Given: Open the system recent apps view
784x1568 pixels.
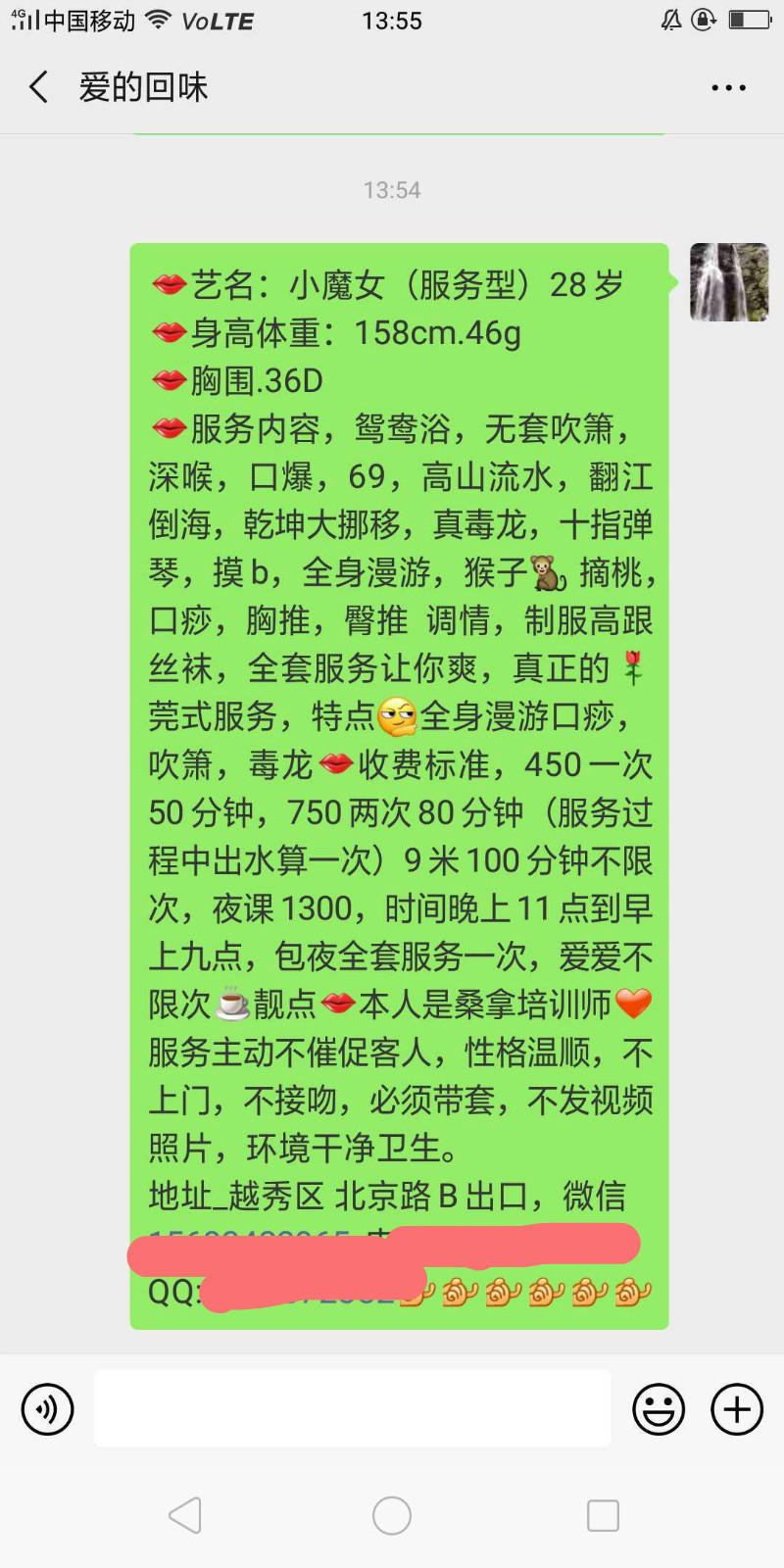Looking at the screenshot, I should click(x=603, y=1515).
